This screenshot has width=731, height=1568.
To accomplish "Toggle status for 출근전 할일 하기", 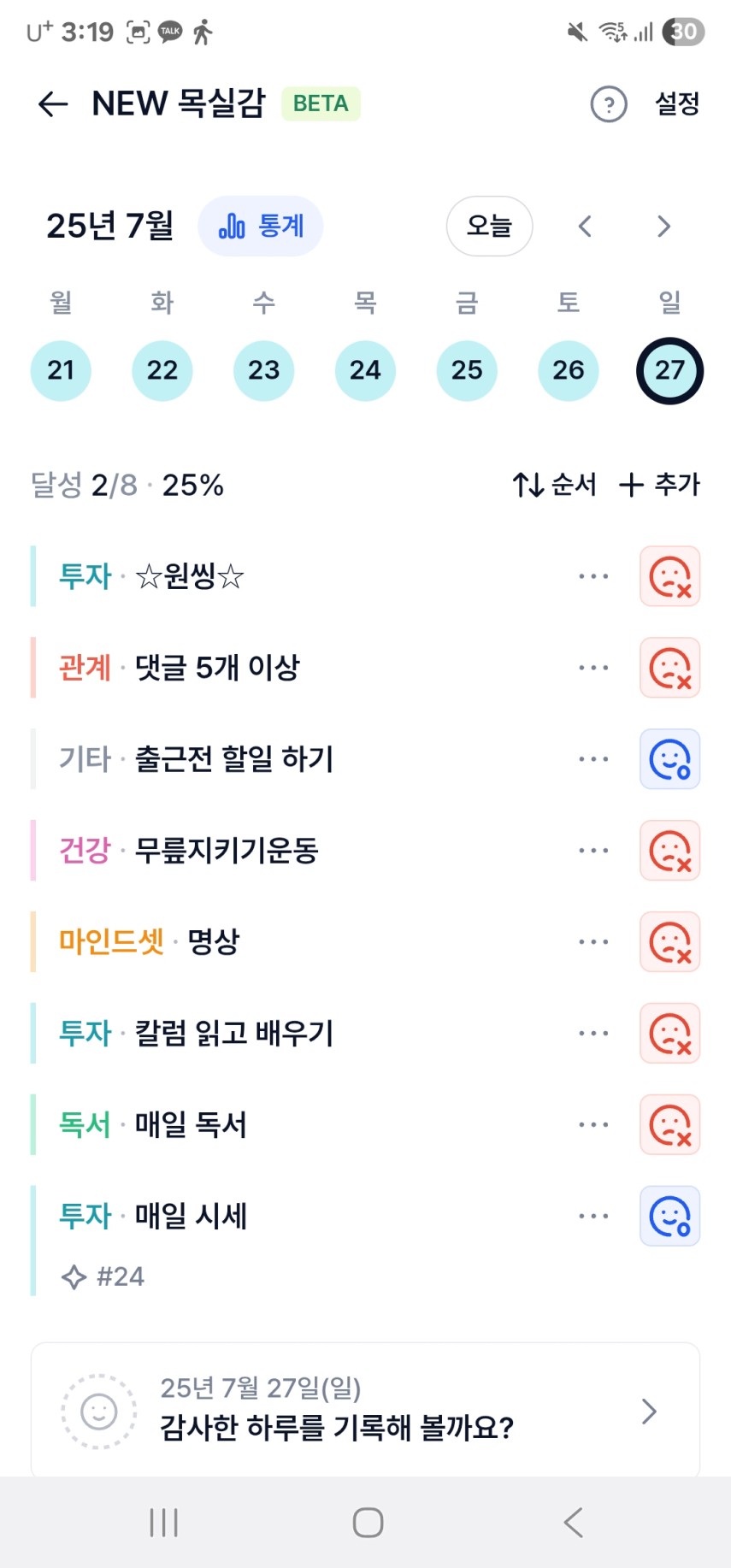I will click(670, 759).
